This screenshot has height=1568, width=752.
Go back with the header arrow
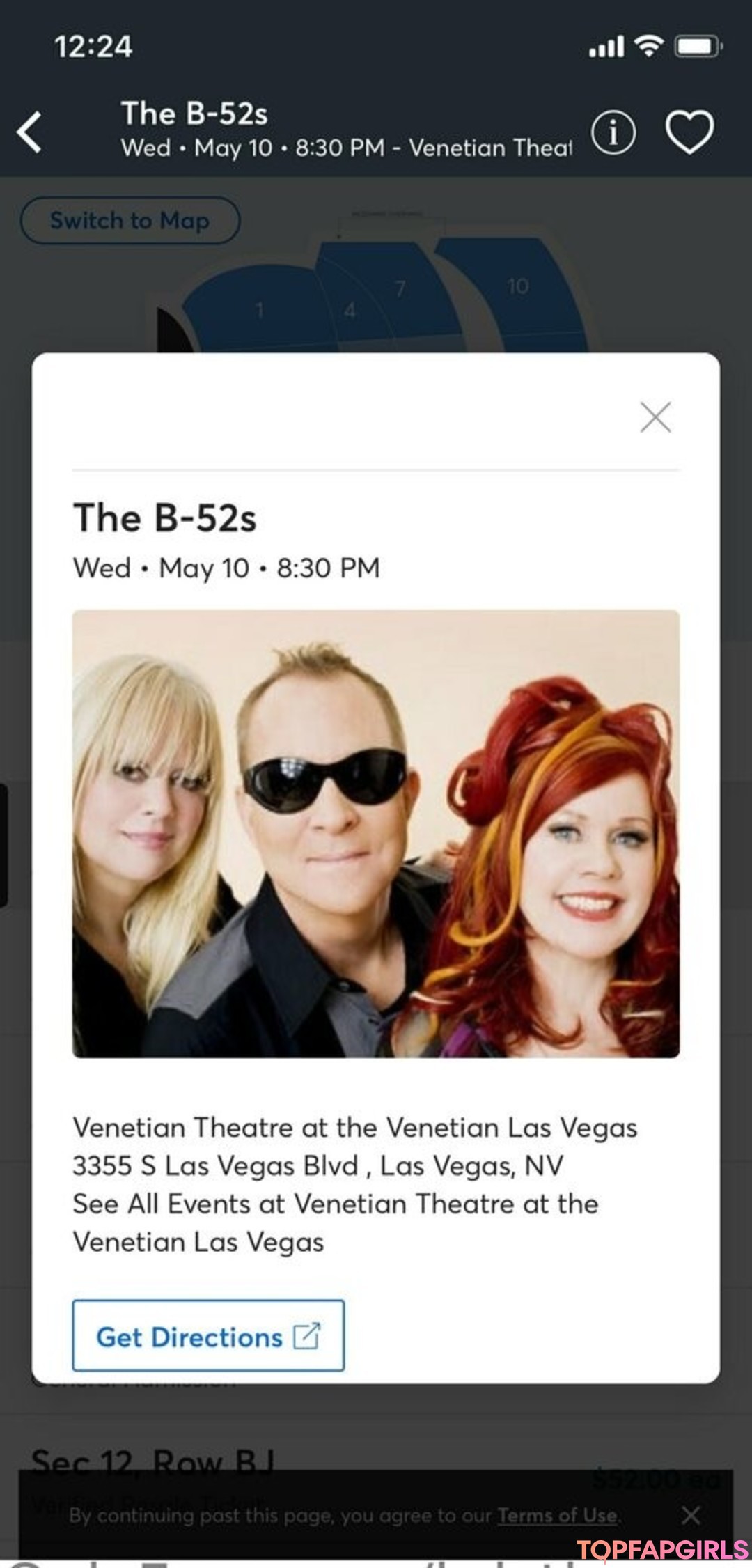[x=30, y=132]
